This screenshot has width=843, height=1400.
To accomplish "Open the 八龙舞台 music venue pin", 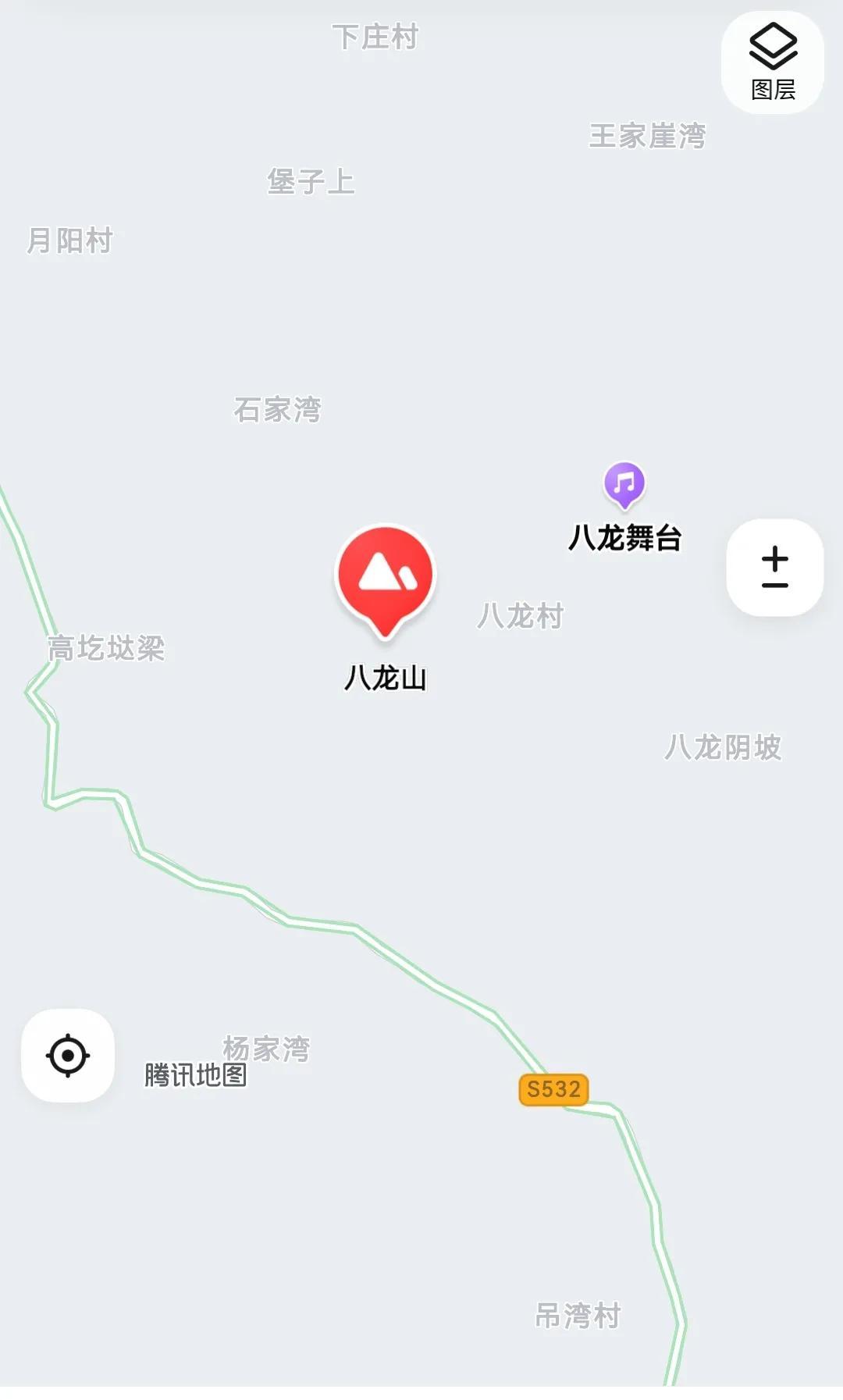I will tap(624, 485).
